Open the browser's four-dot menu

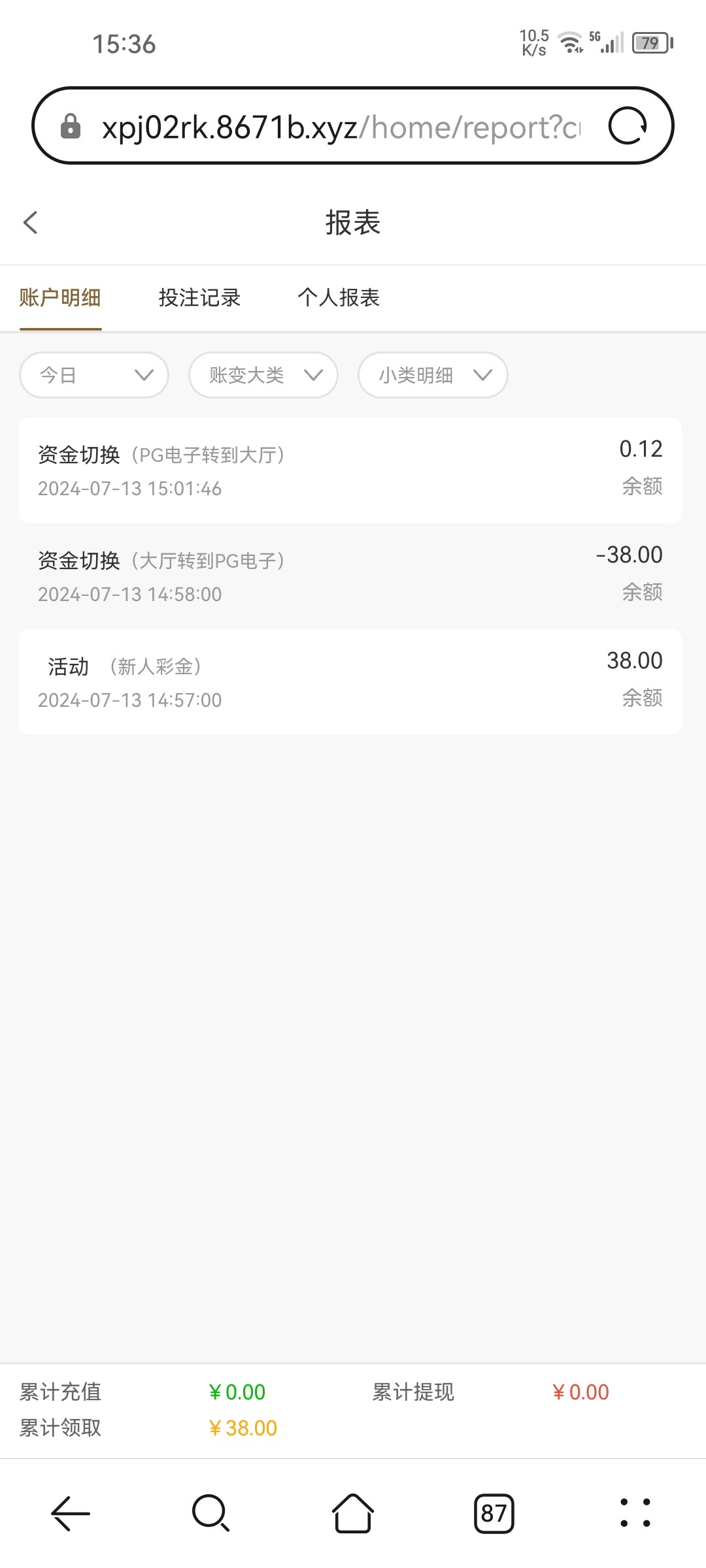click(x=635, y=1513)
